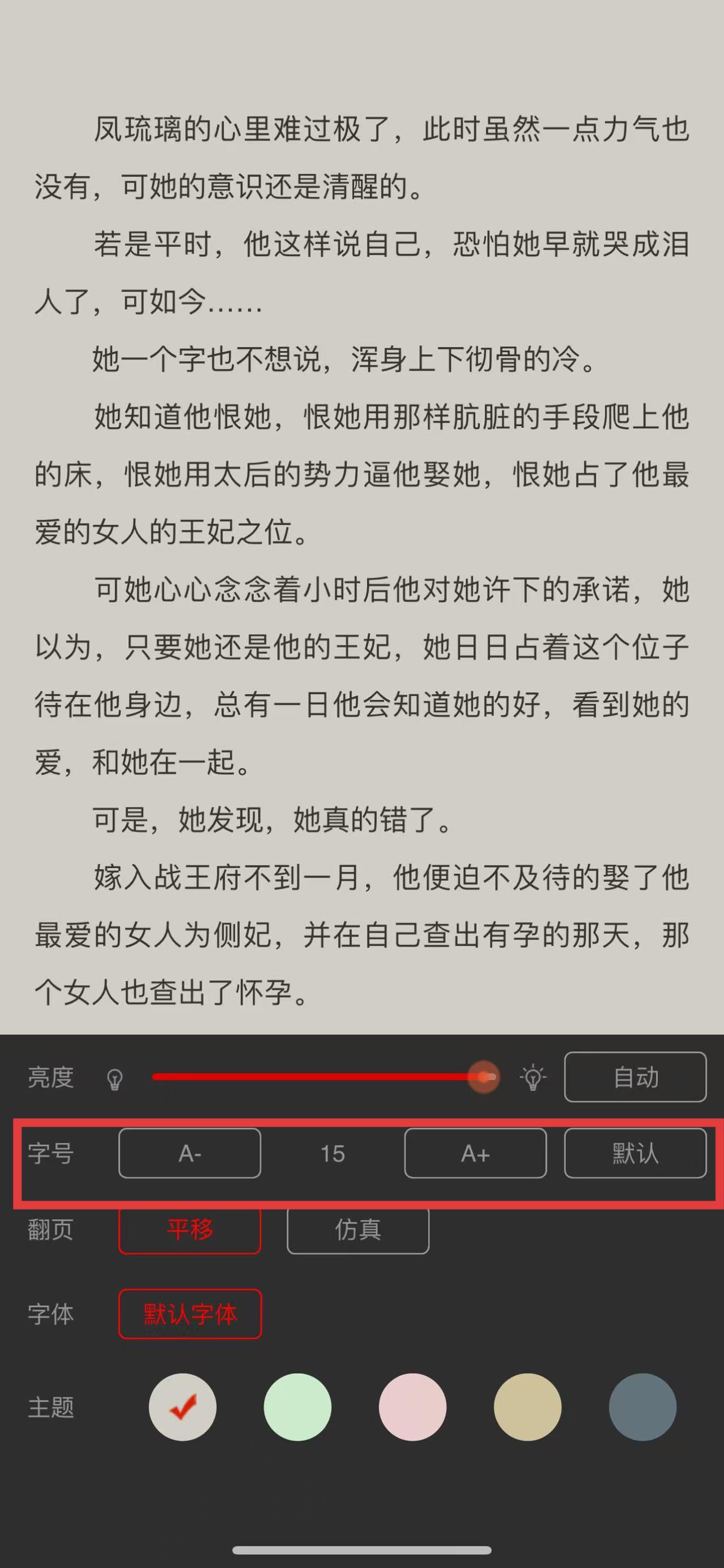724x1568 pixels.
Task: Decrease font size with A-
Action: coord(189,1153)
